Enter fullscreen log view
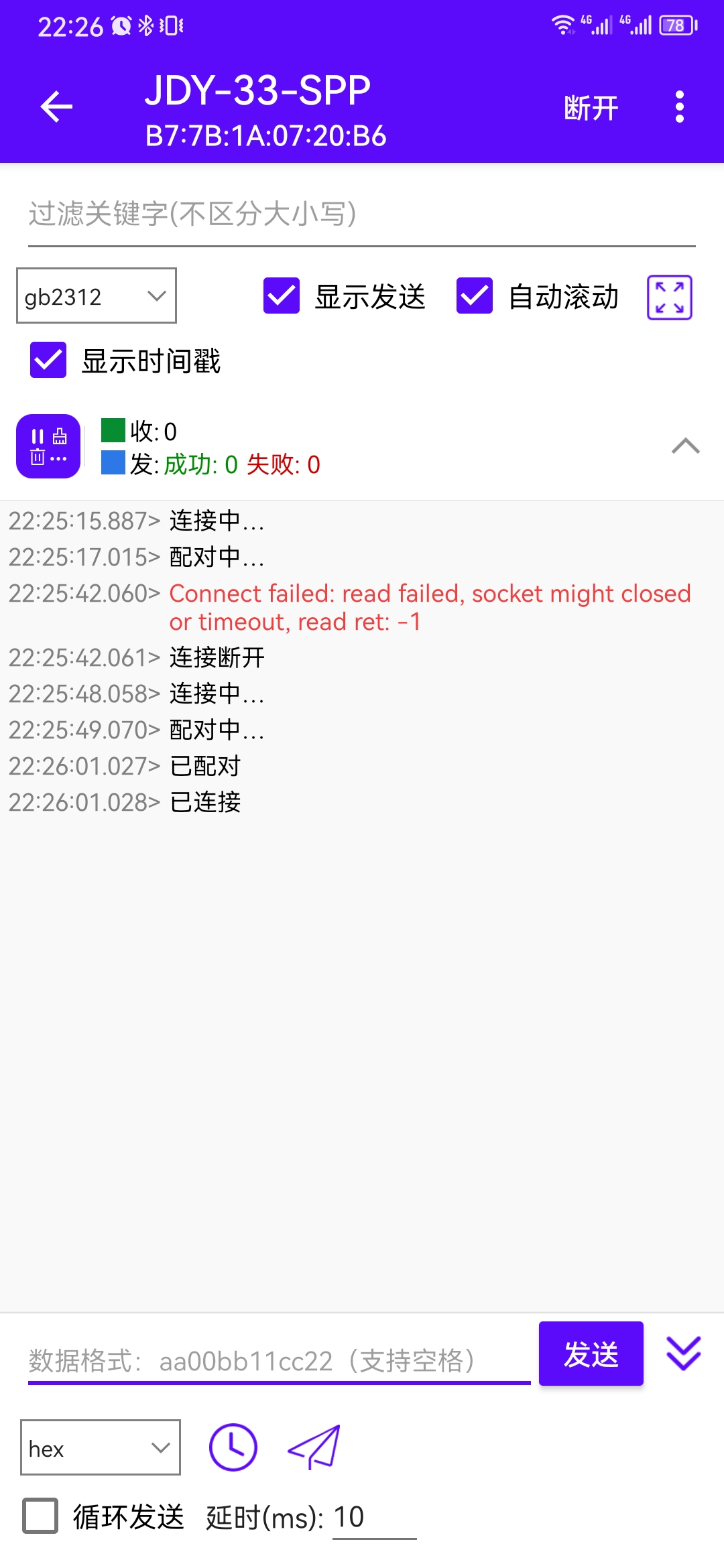Viewport: 724px width, 1568px height. (669, 298)
